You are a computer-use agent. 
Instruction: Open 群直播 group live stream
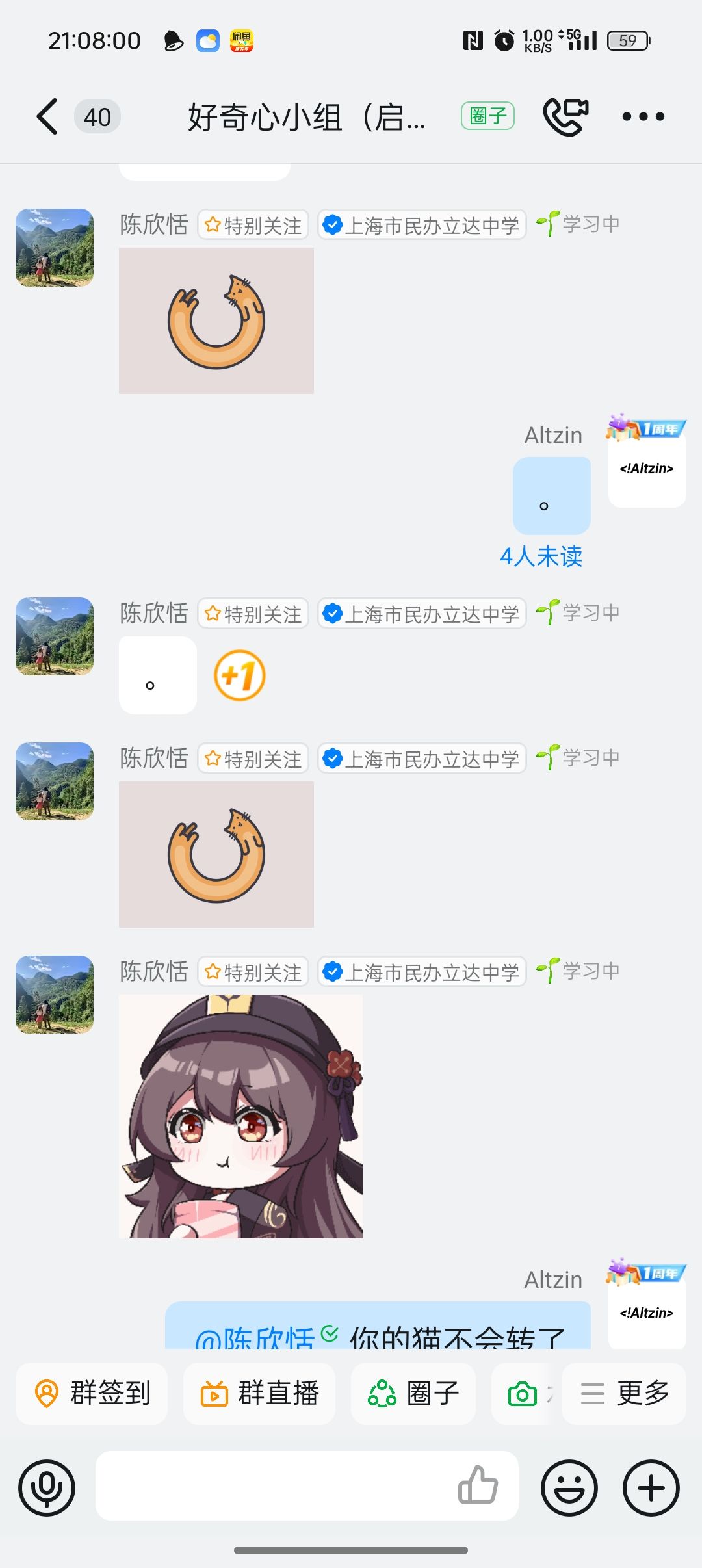coord(259,1393)
